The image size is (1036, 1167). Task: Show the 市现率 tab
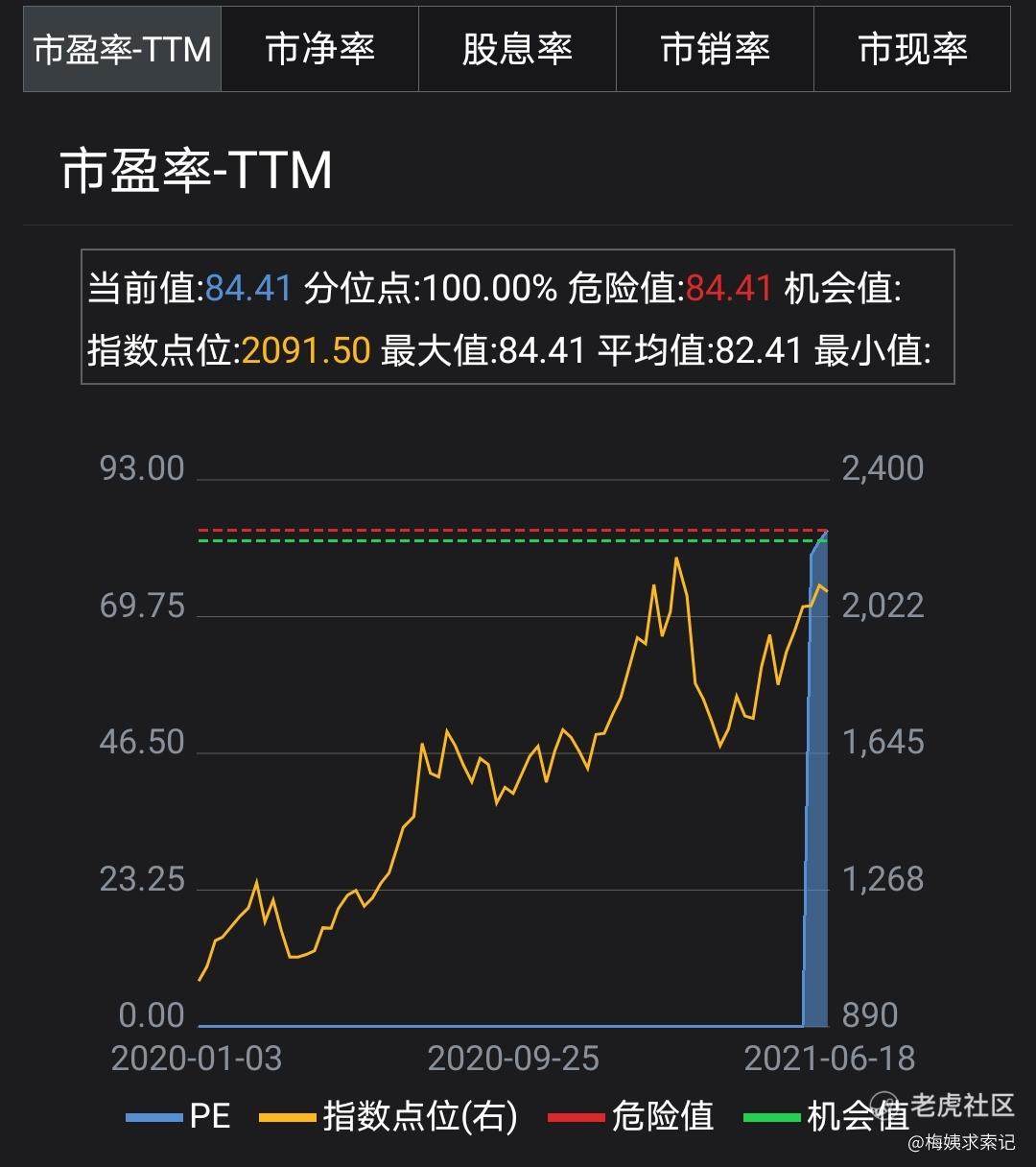click(x=912, y=49)
